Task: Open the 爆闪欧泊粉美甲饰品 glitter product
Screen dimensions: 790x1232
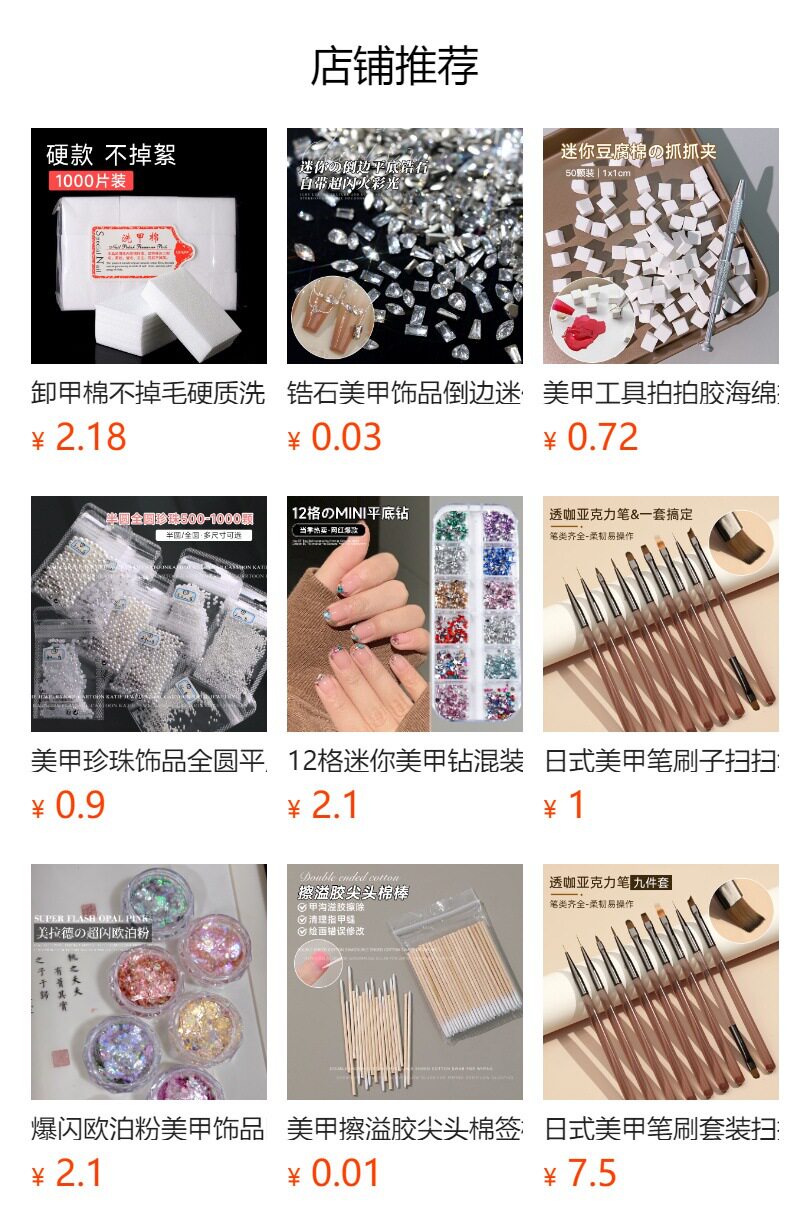Action: [x=148, y=982]
